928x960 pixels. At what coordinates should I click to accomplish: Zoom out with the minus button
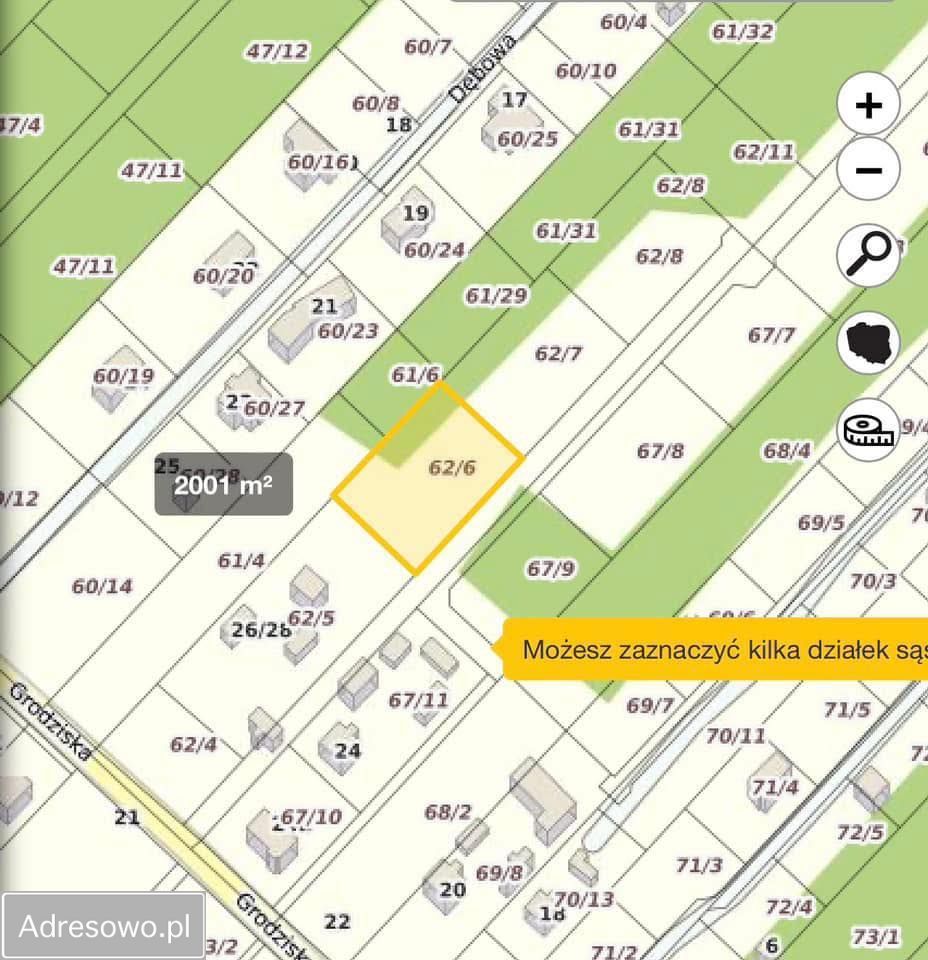(x=868, y=169)
